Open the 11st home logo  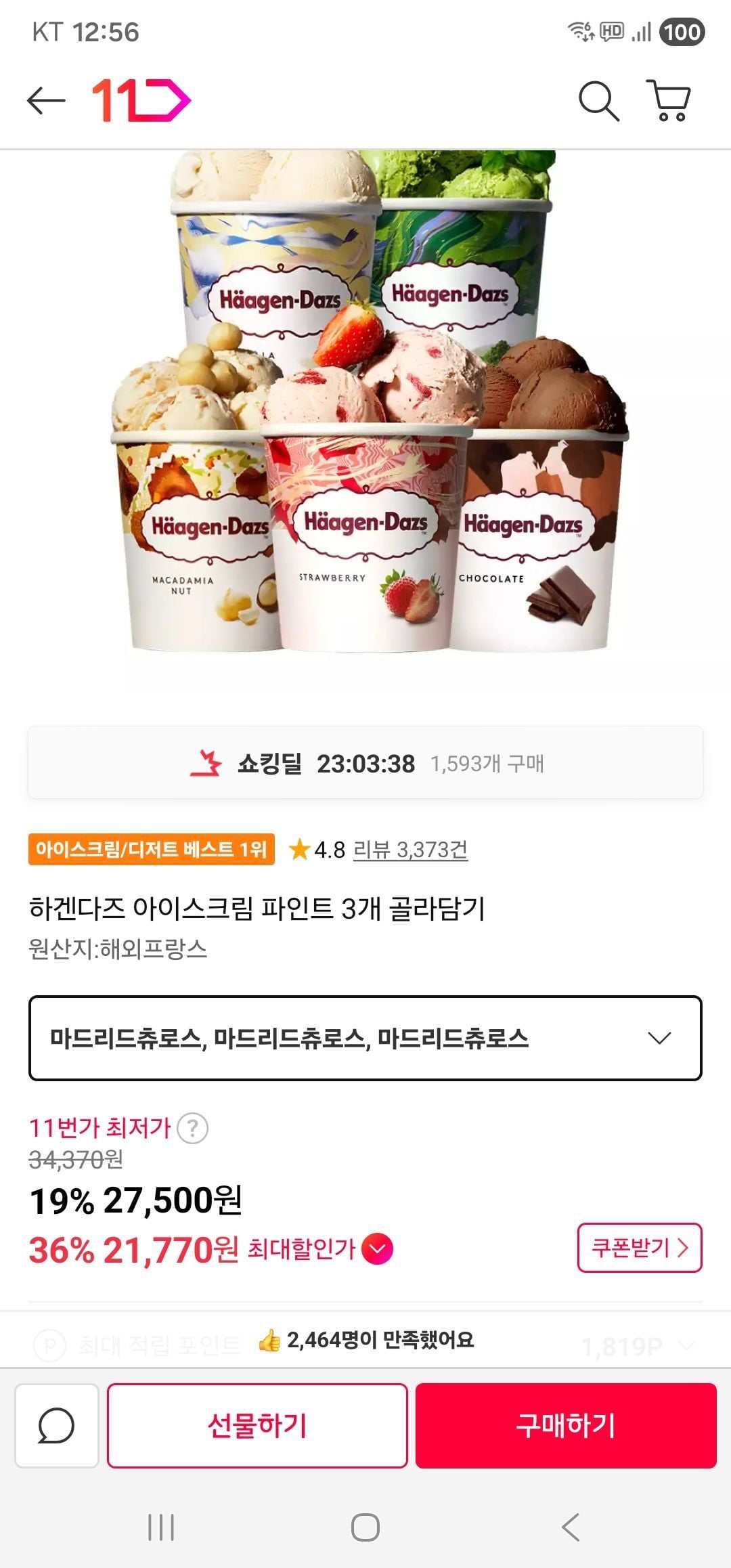coord(141,101)
